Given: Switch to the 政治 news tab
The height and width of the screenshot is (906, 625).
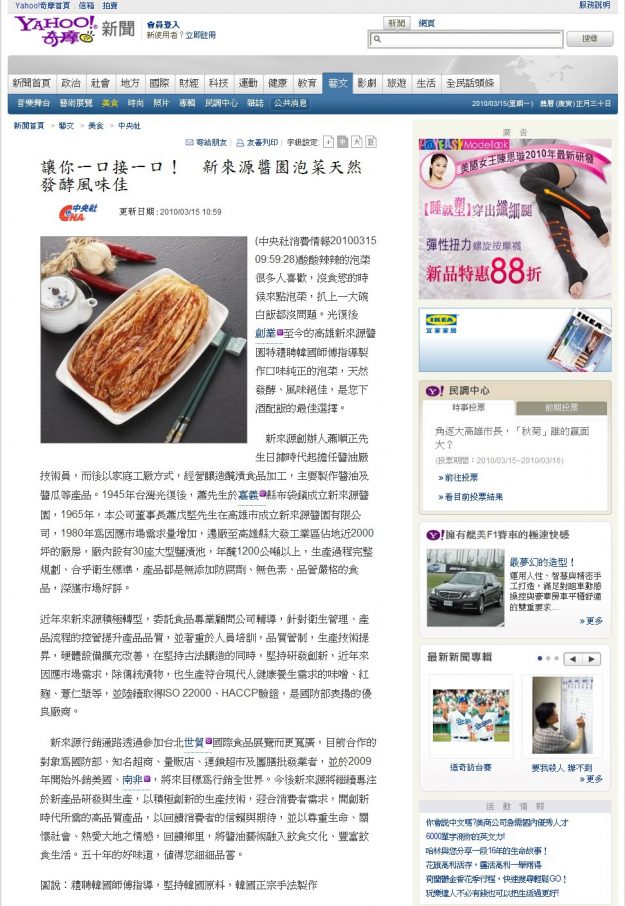Looking at the screenshot, I should tap(70, 83).
